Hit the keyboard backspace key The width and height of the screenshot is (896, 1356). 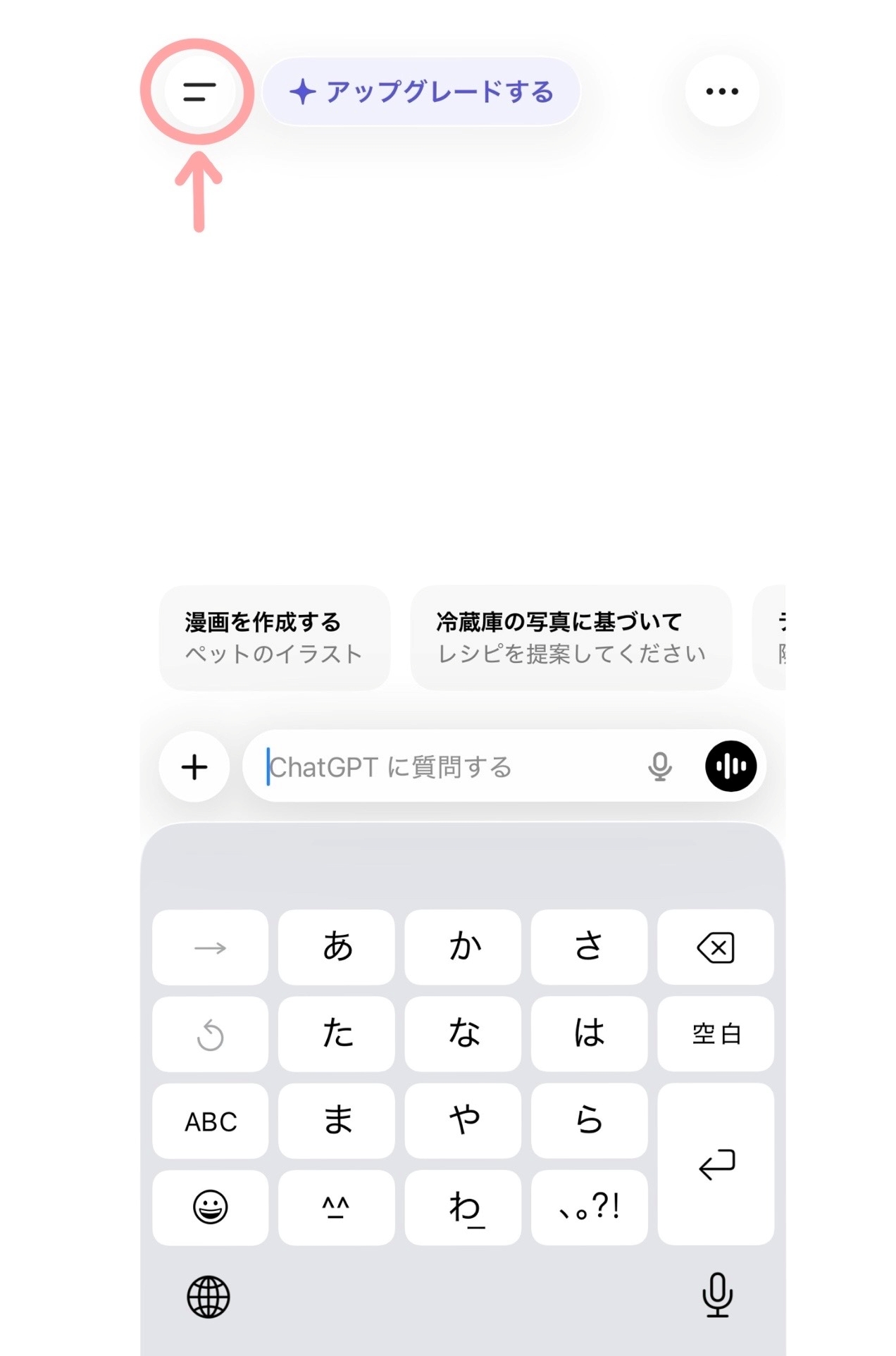(716, 947)
